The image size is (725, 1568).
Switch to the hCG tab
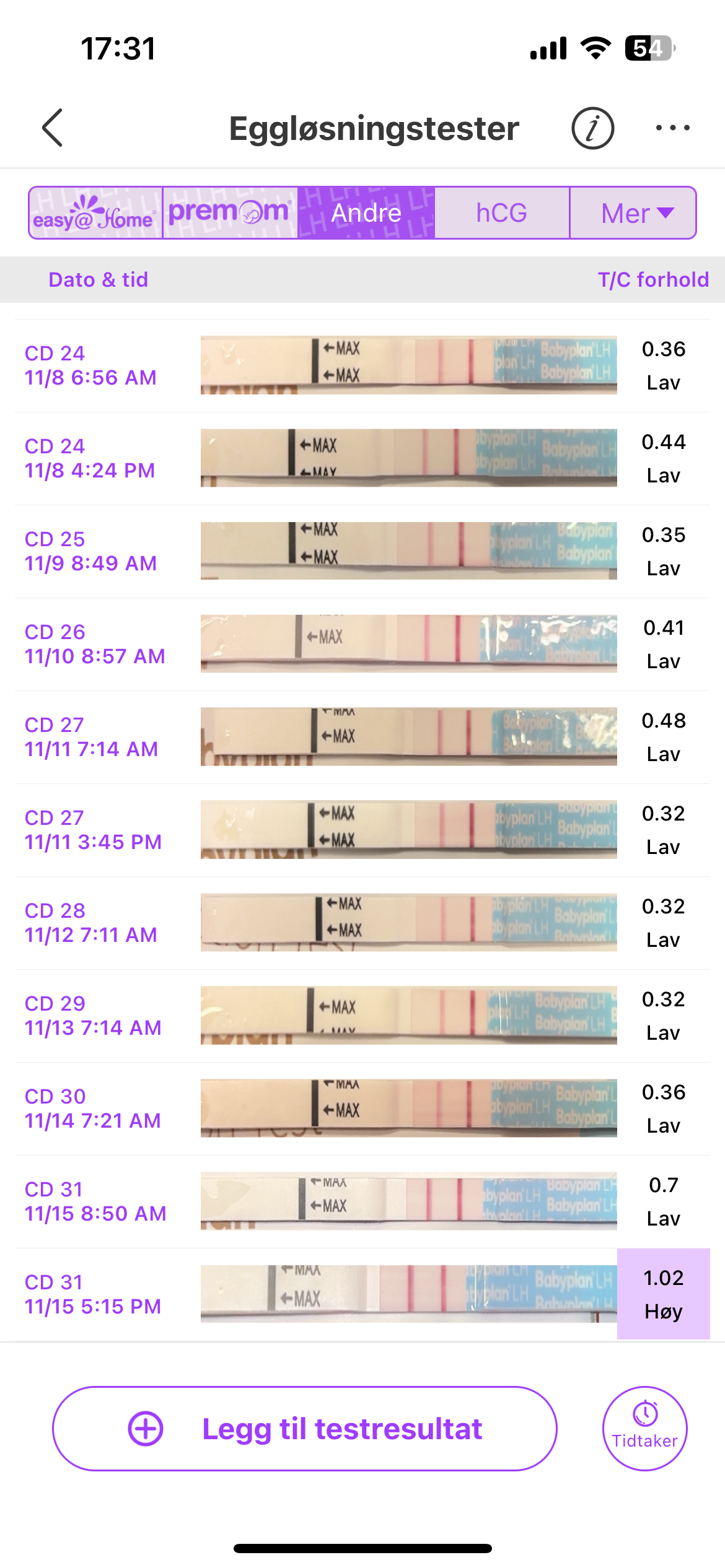(x=501, y=213)
